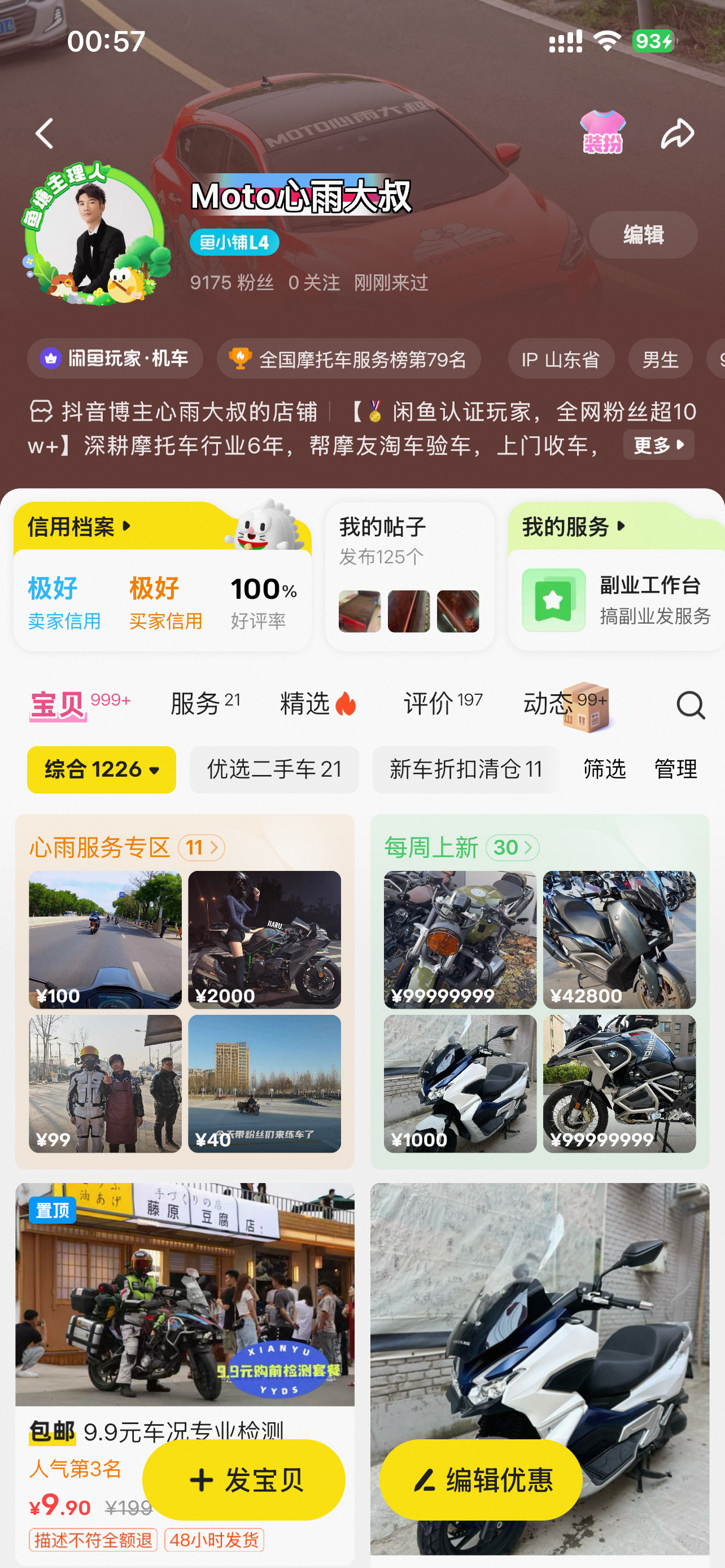Image resolution: width=725 pixels, height=1568 pixels.
Task: Open the 综合 1226 sort dropdown
Action: pos(102,769)
